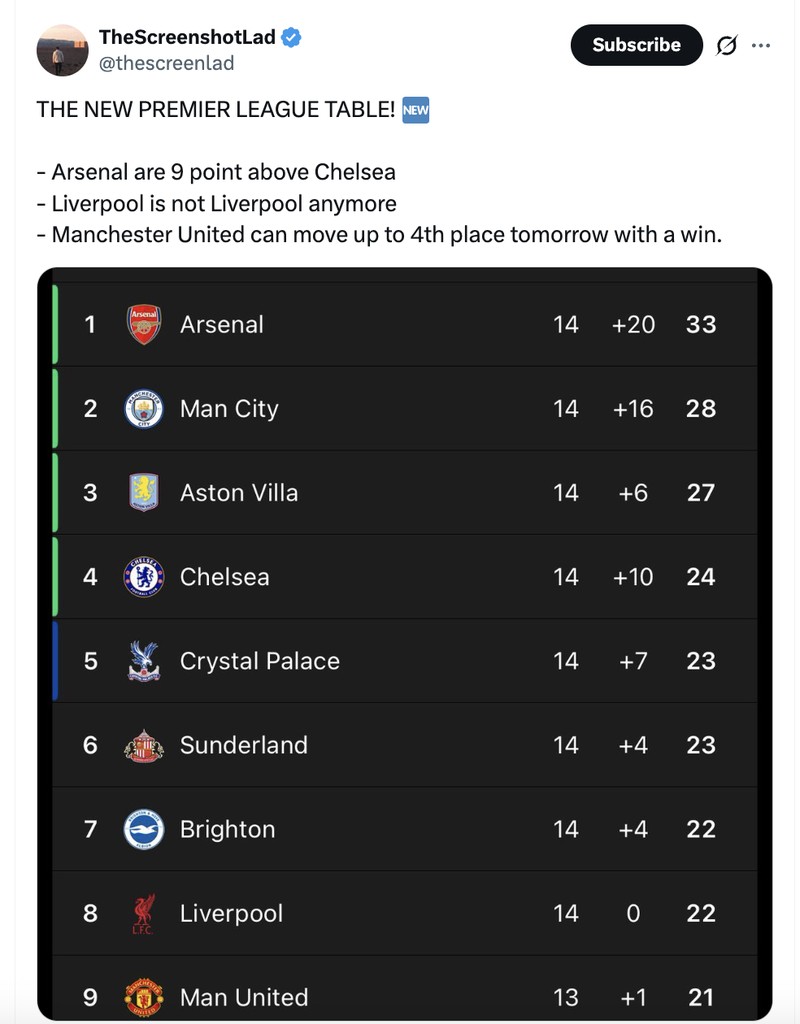Image resolution: width=800 pixels, height=1024 pixels.
Task: Click the Aston Villa crest
Action: pyautogui.click(x=141, y=492)
